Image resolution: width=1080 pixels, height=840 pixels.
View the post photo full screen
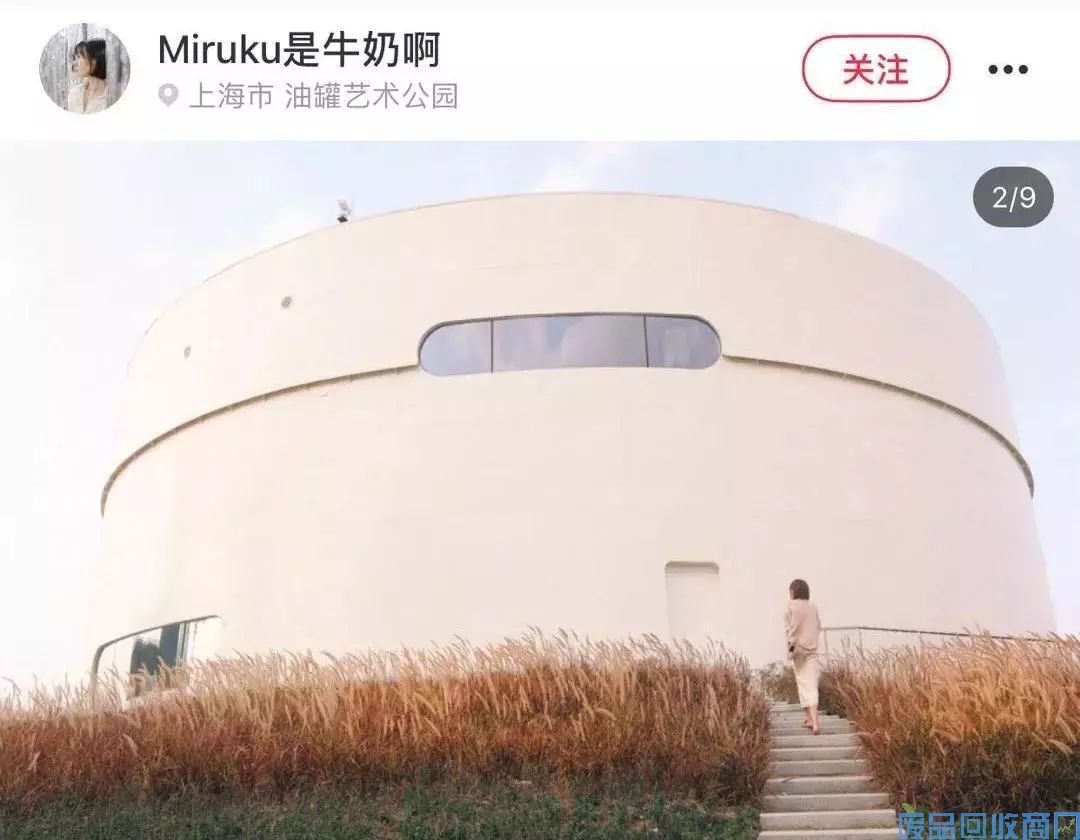tap(540, 480)
